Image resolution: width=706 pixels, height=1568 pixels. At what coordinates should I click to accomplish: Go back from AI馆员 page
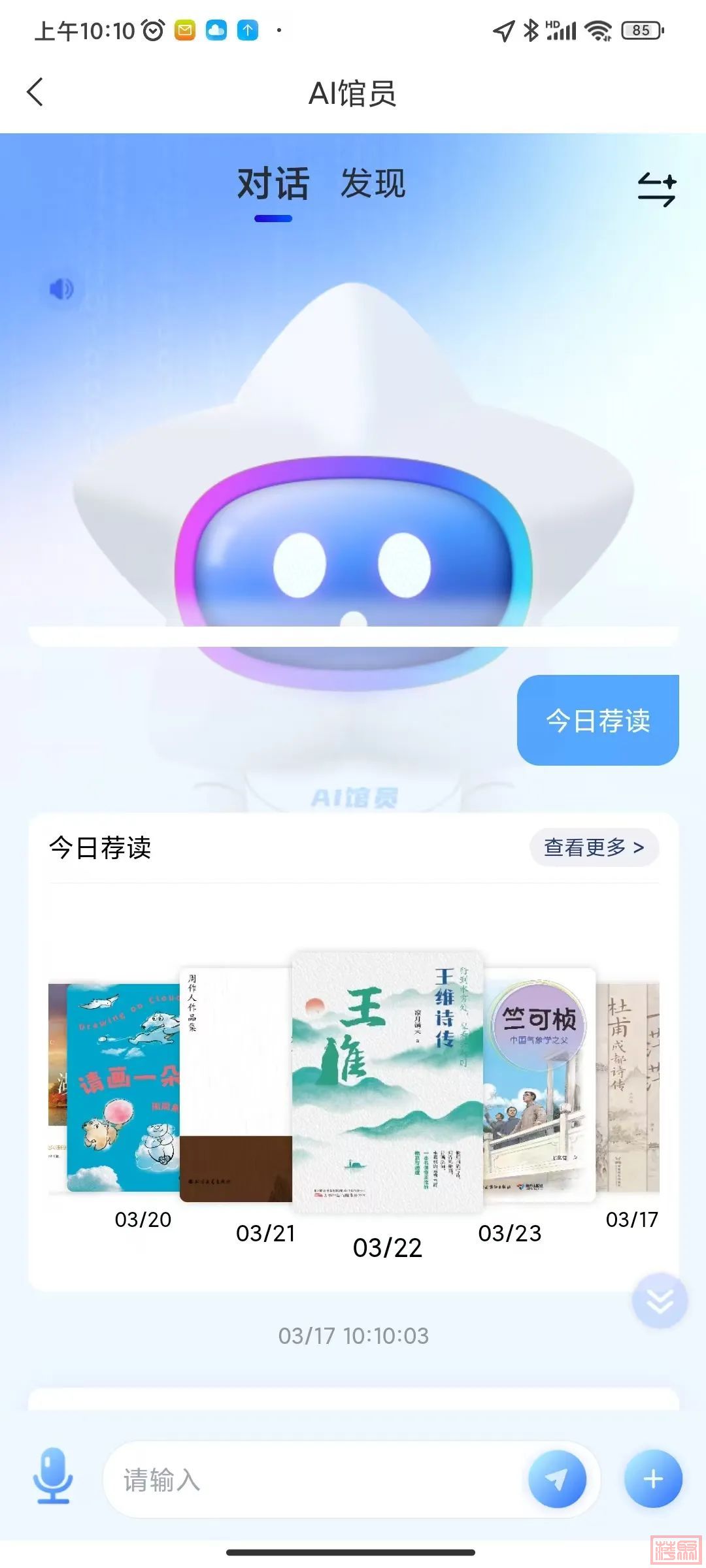[x=35, y=92]
